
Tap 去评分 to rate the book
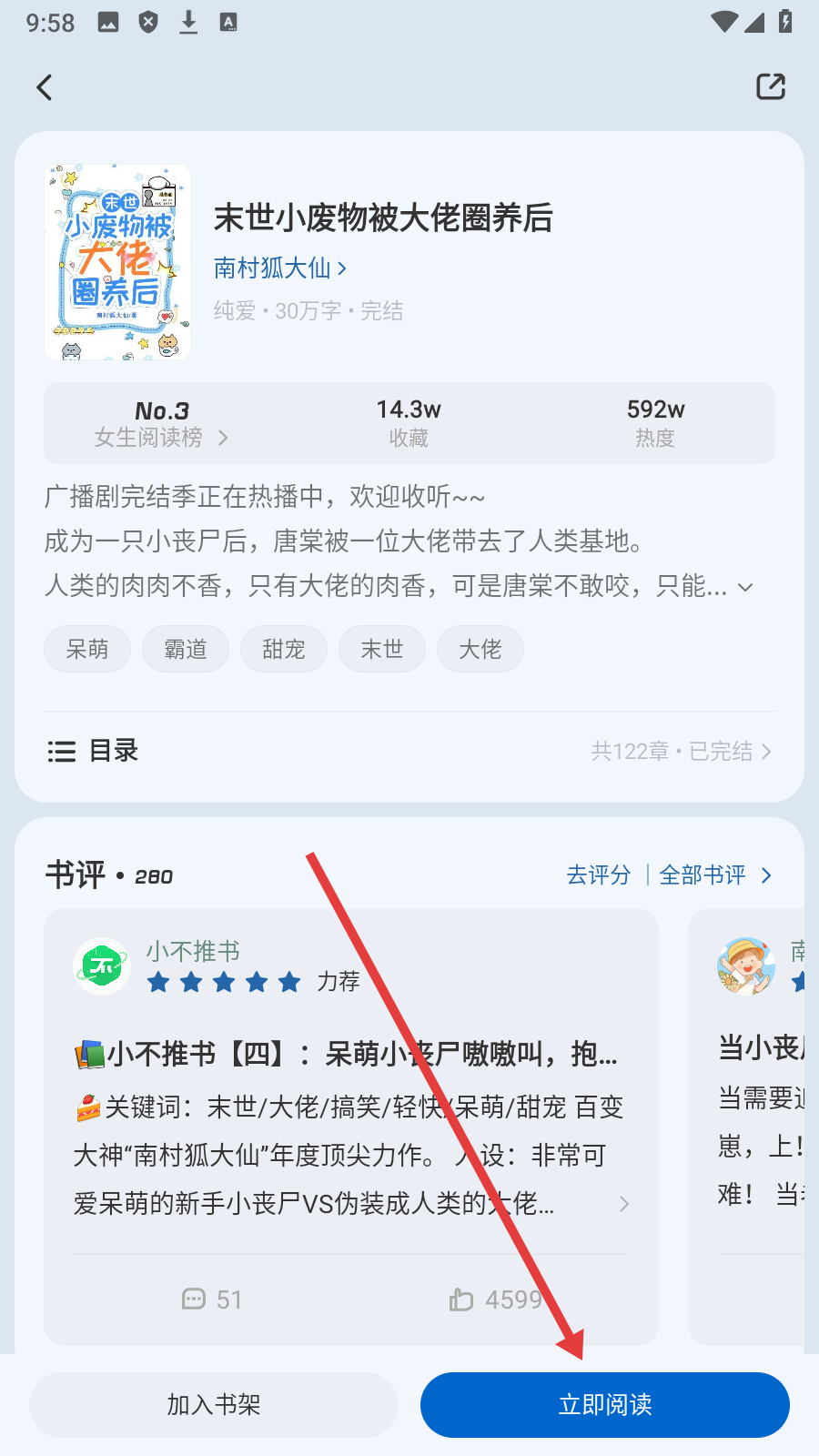coord(599,875)
